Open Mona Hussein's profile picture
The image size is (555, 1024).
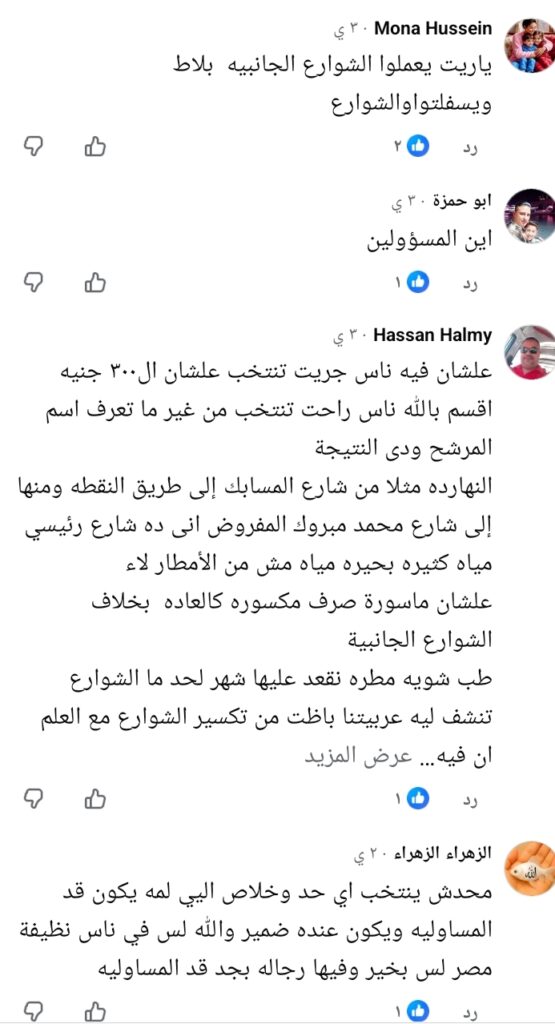pos(530,46)
